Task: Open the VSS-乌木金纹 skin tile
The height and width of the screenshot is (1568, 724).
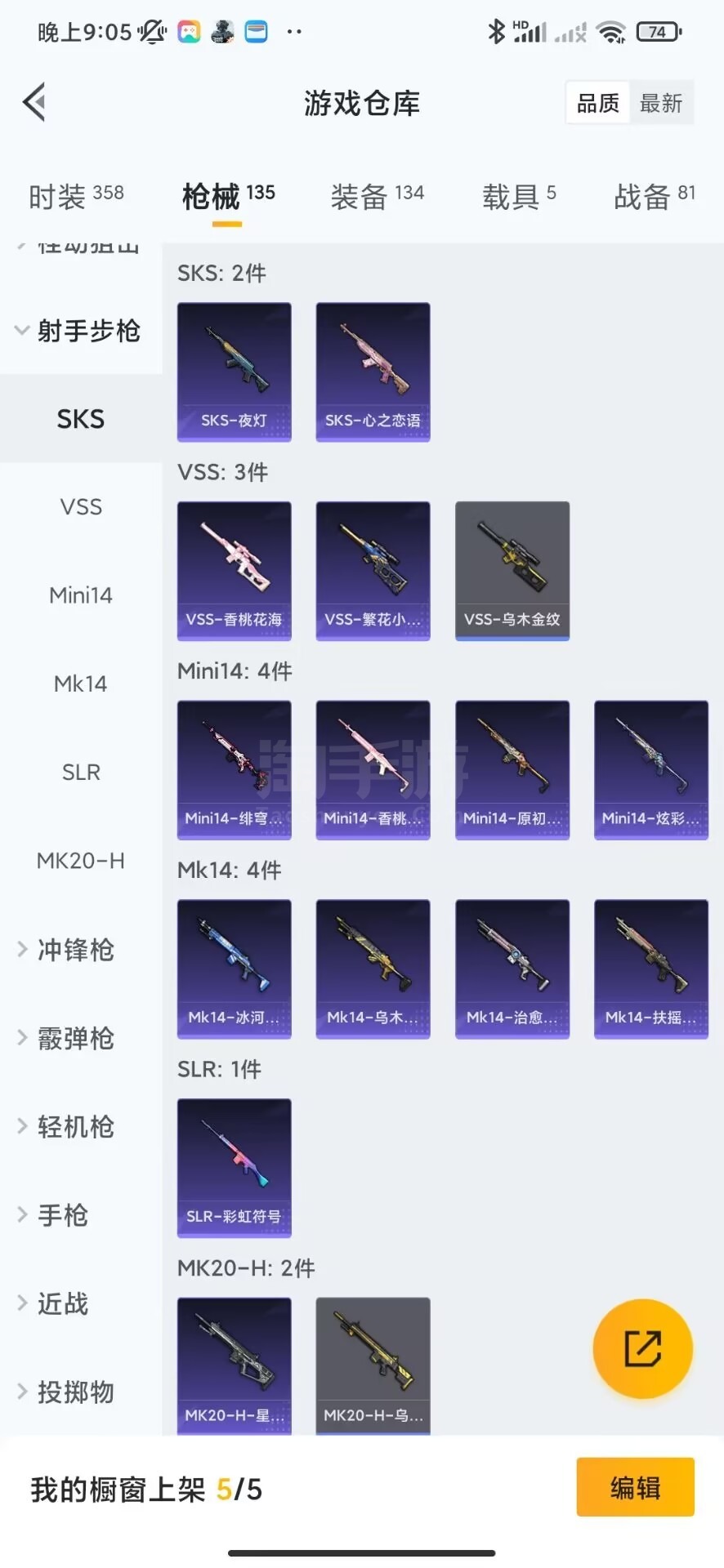Action: click(x=512, y=570)
